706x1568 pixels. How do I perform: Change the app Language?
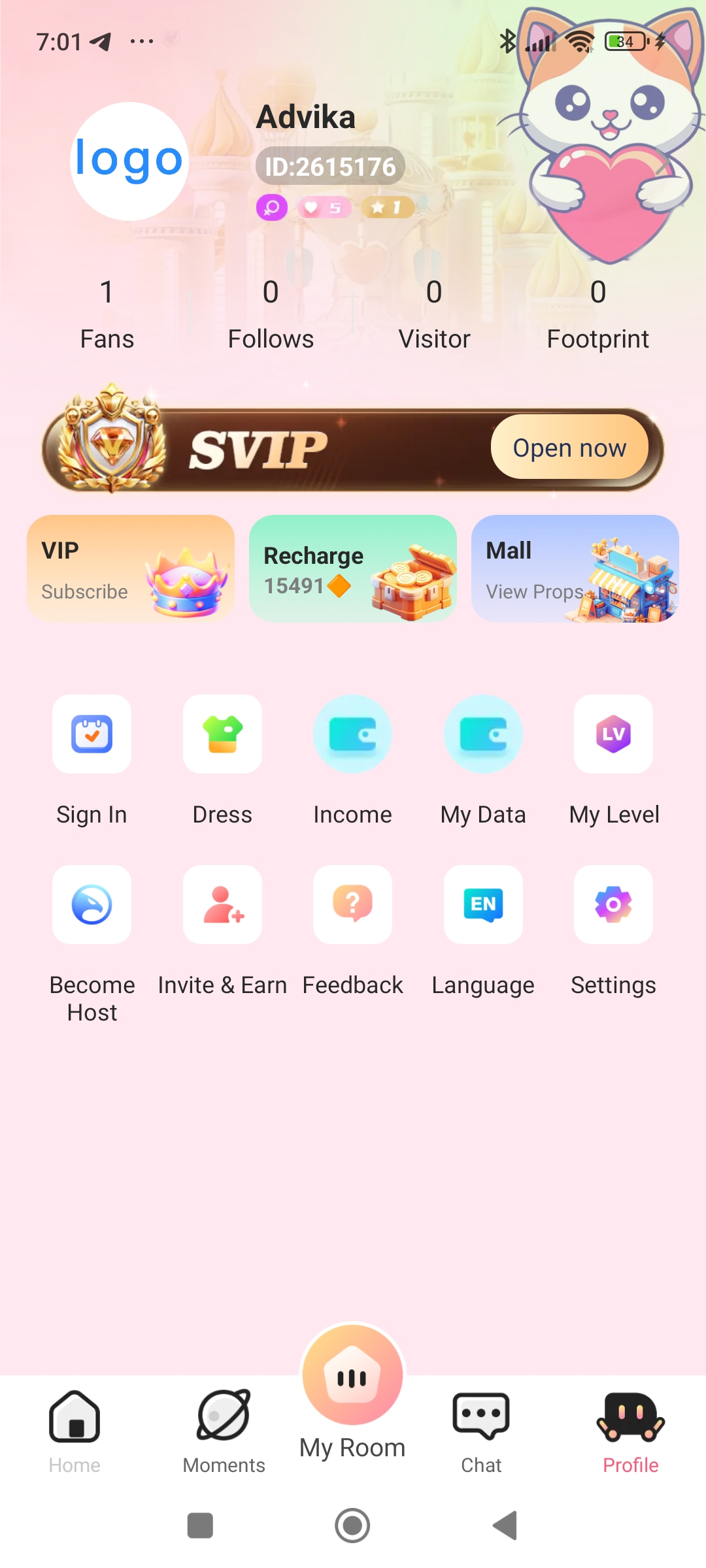(x=483, y=905)
